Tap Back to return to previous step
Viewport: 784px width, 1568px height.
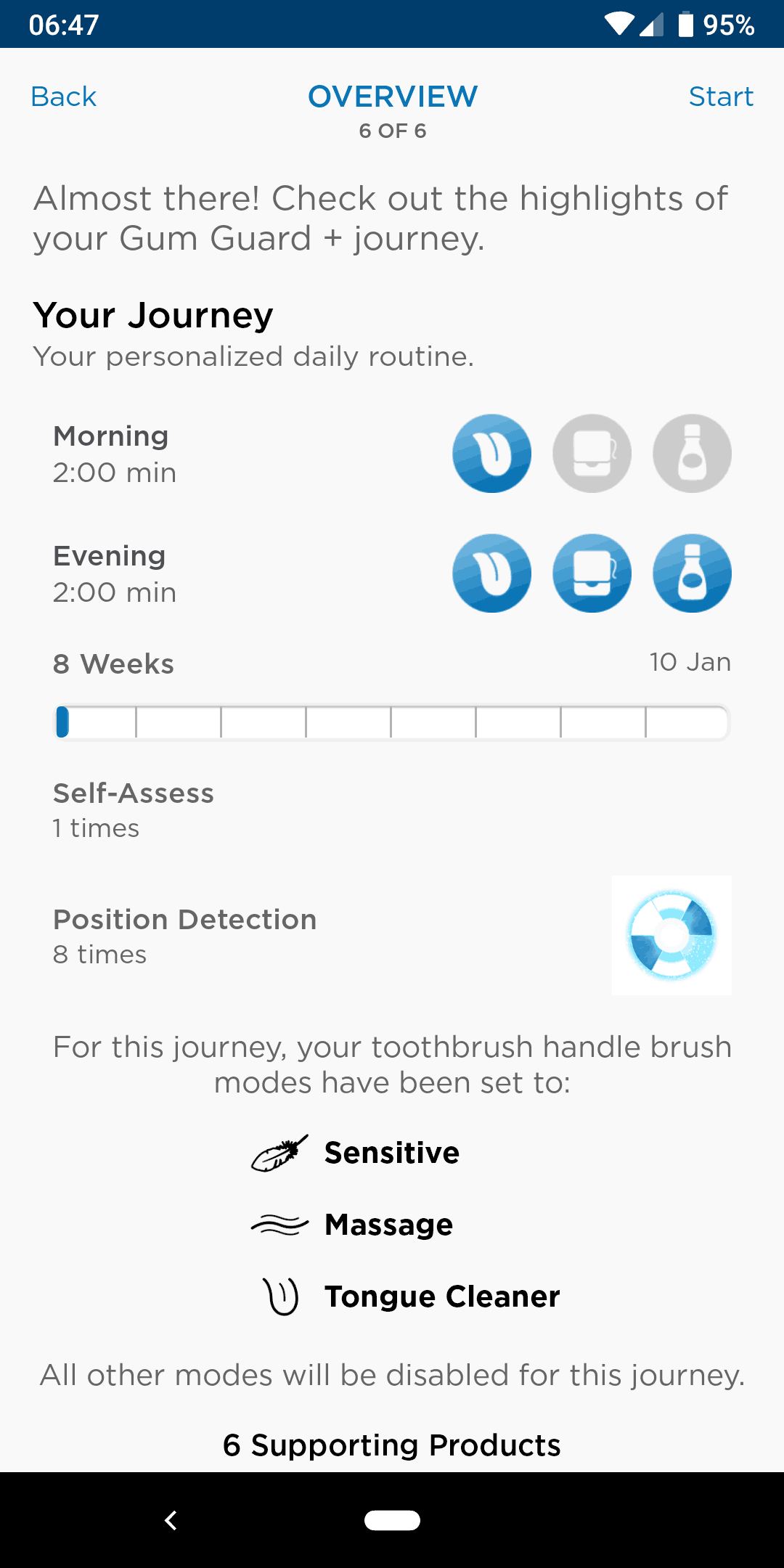click(64, 97)
